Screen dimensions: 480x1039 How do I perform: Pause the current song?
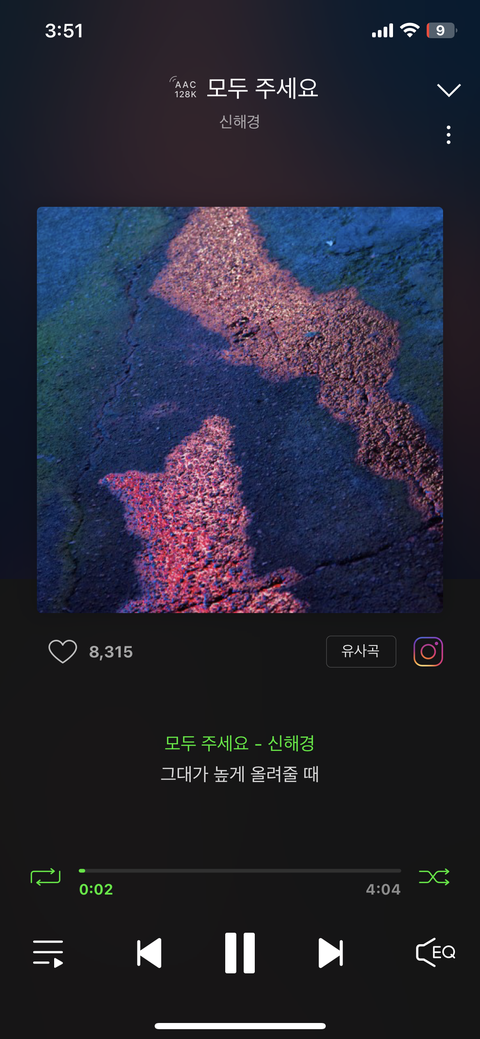pyautogui.click(x=240, y=953)
